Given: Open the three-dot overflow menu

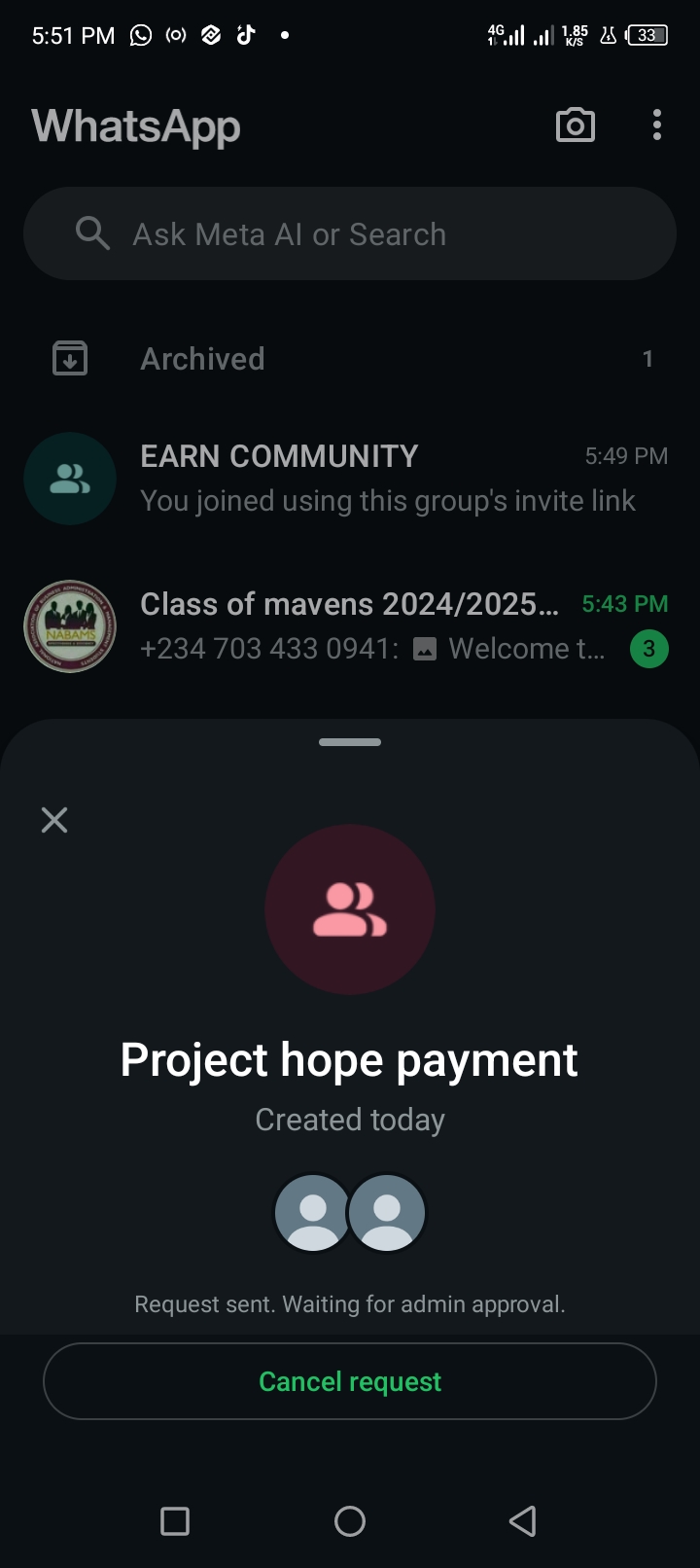Looking at the screenshot, I should [657, 125].
